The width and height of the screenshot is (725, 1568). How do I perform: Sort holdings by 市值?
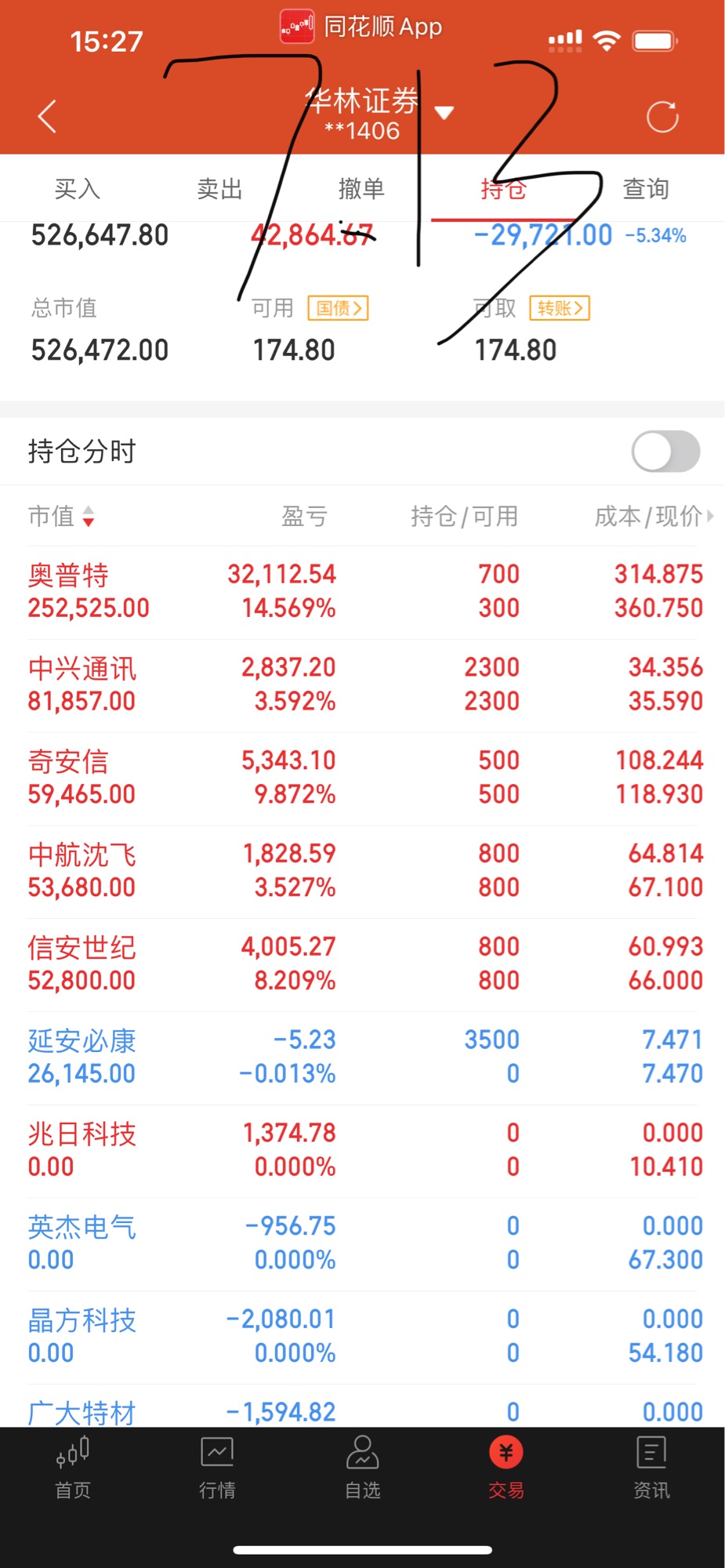[x=61, y=516]
